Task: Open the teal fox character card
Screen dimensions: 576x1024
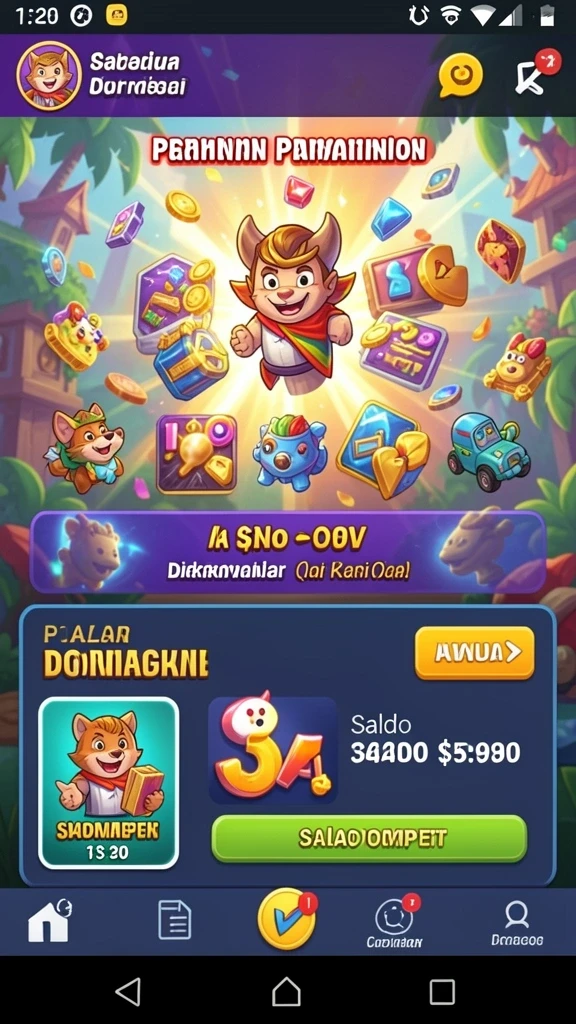Action: click(108, 783)
